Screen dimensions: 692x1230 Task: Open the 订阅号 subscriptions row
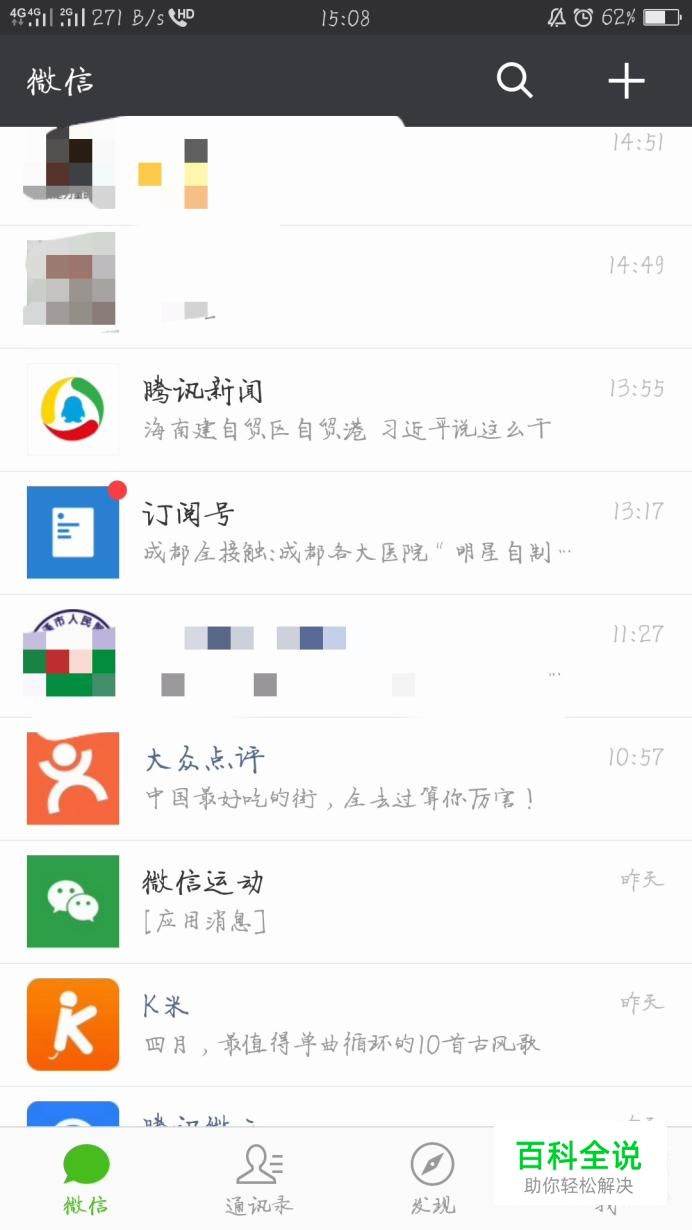click(346, 532)
